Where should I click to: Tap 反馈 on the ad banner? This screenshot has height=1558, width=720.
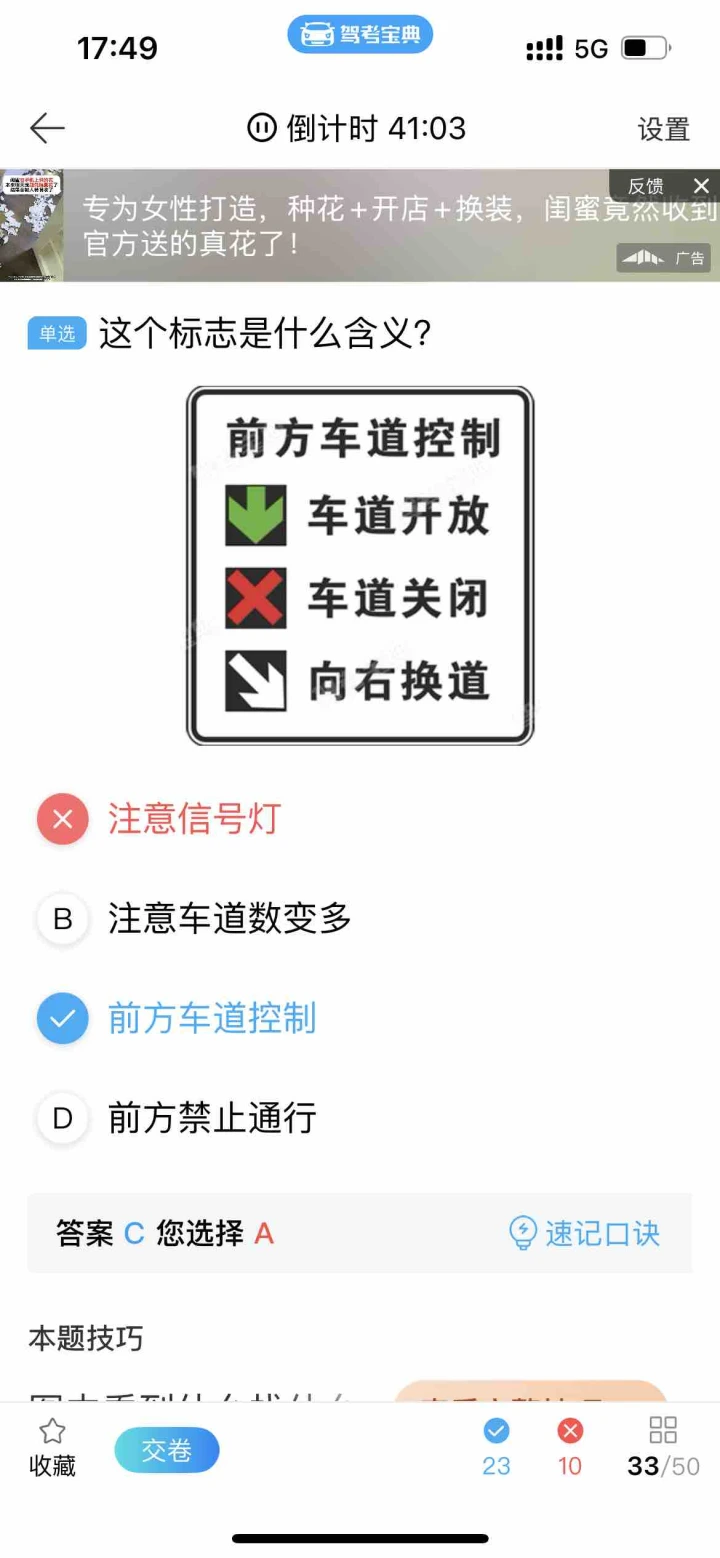click(645, 186)
